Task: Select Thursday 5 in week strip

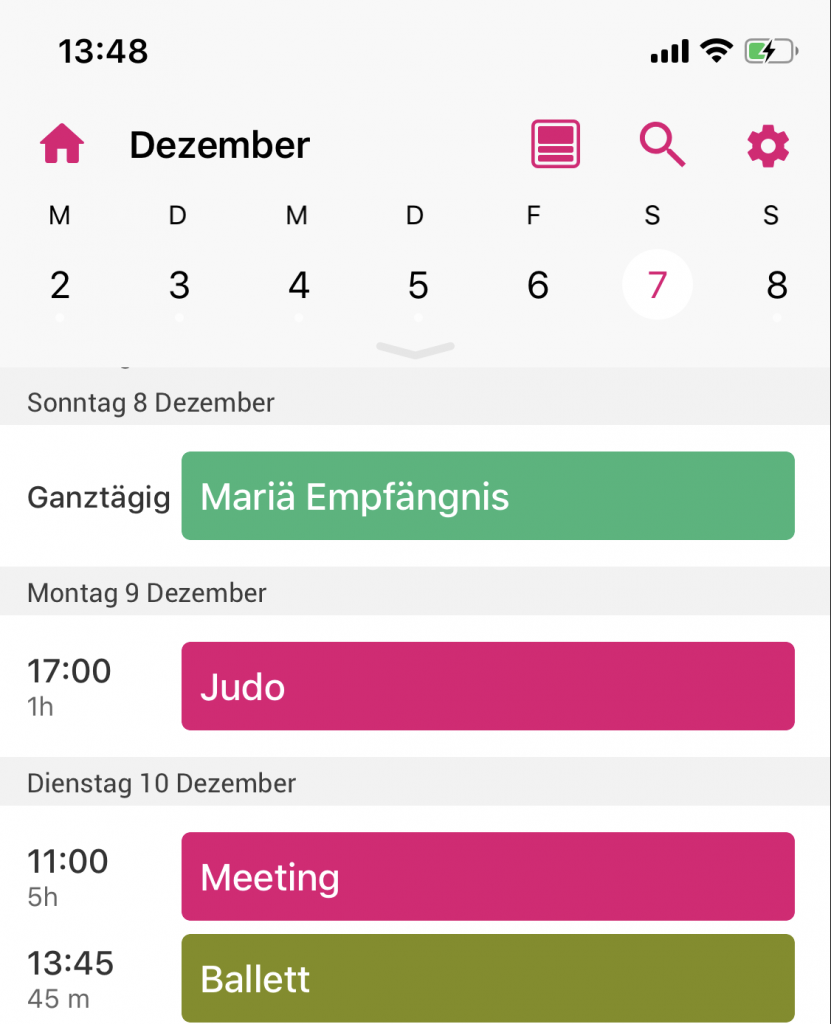Action: (418, 286)
